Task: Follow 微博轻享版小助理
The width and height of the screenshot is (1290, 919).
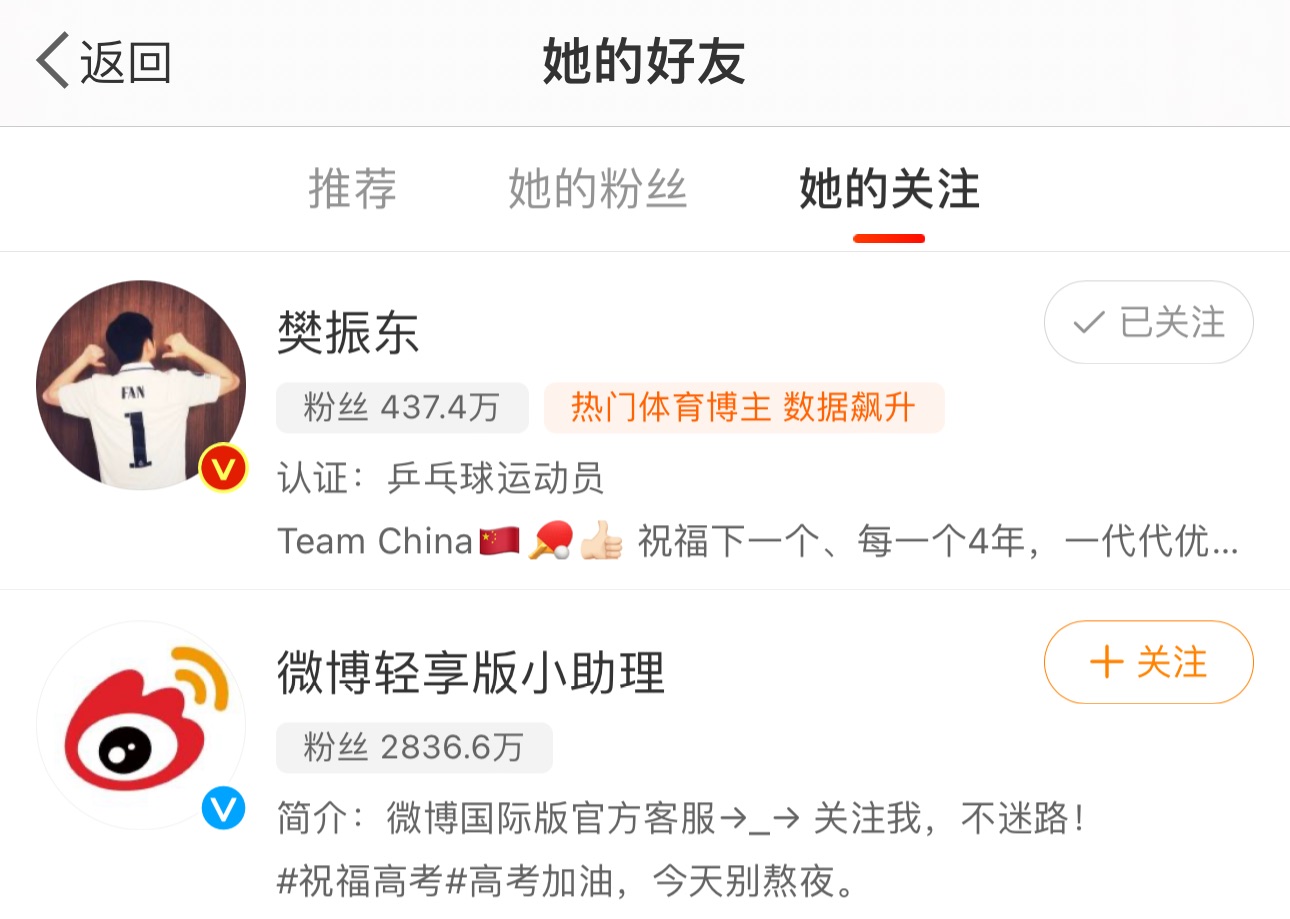Action: click(1148, 662)
